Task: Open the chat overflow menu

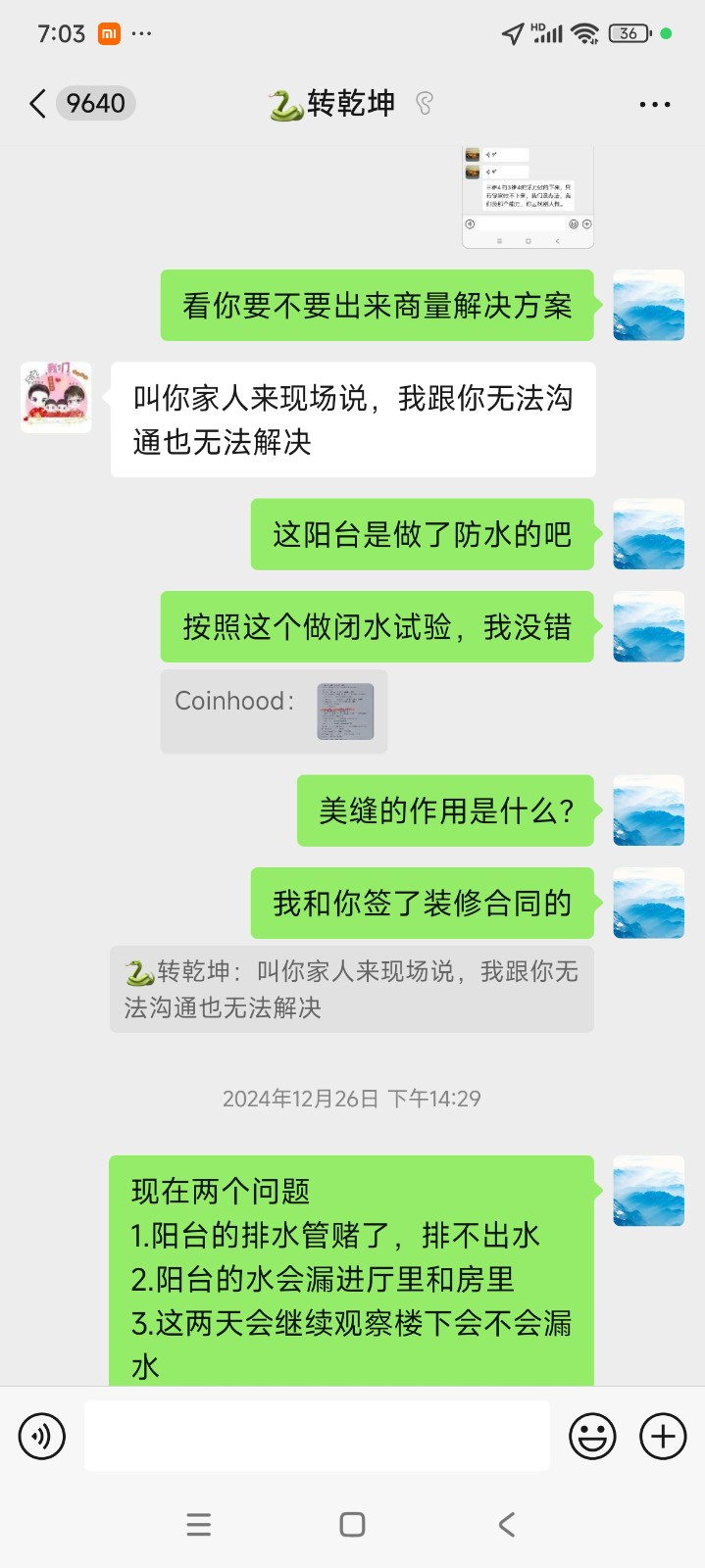Action: pyautogui.click(x=654, y=104)
